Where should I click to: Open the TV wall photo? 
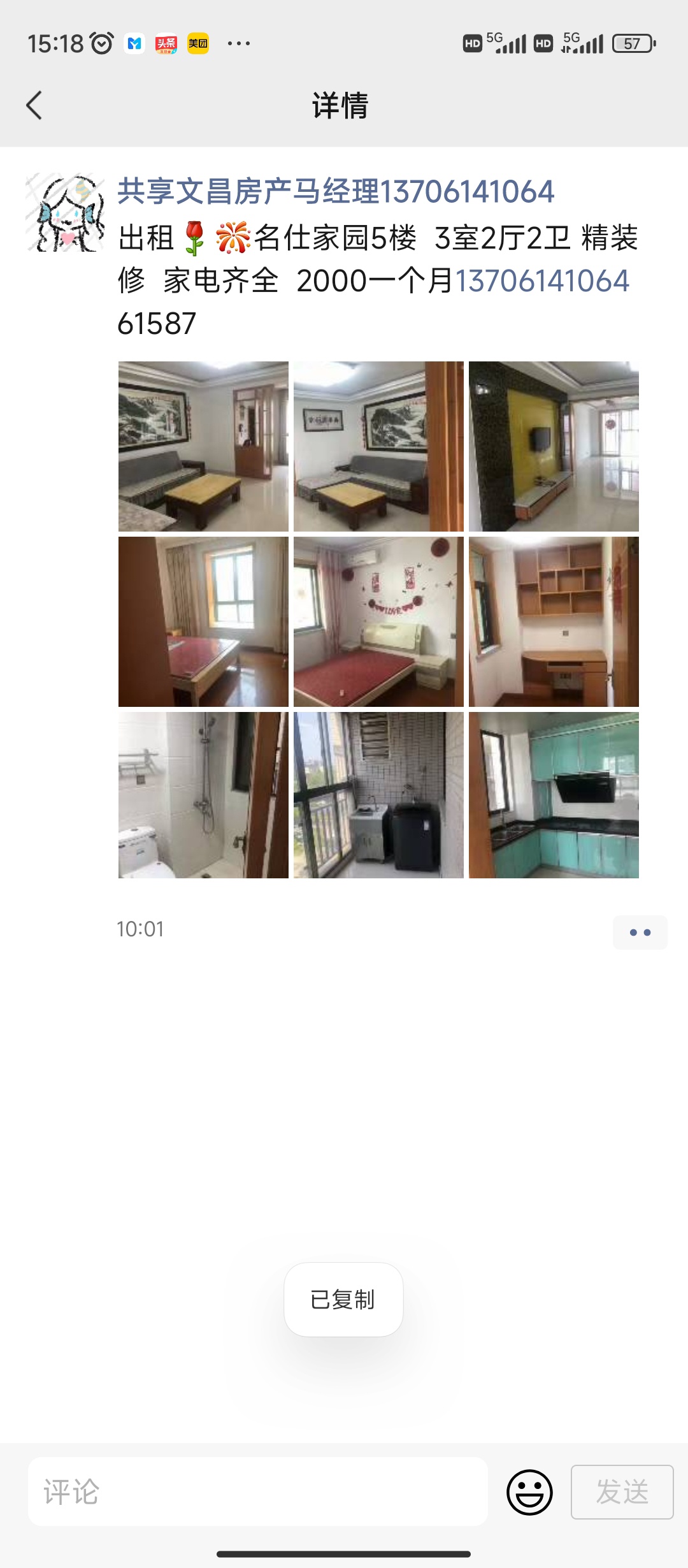click(554, 446)
